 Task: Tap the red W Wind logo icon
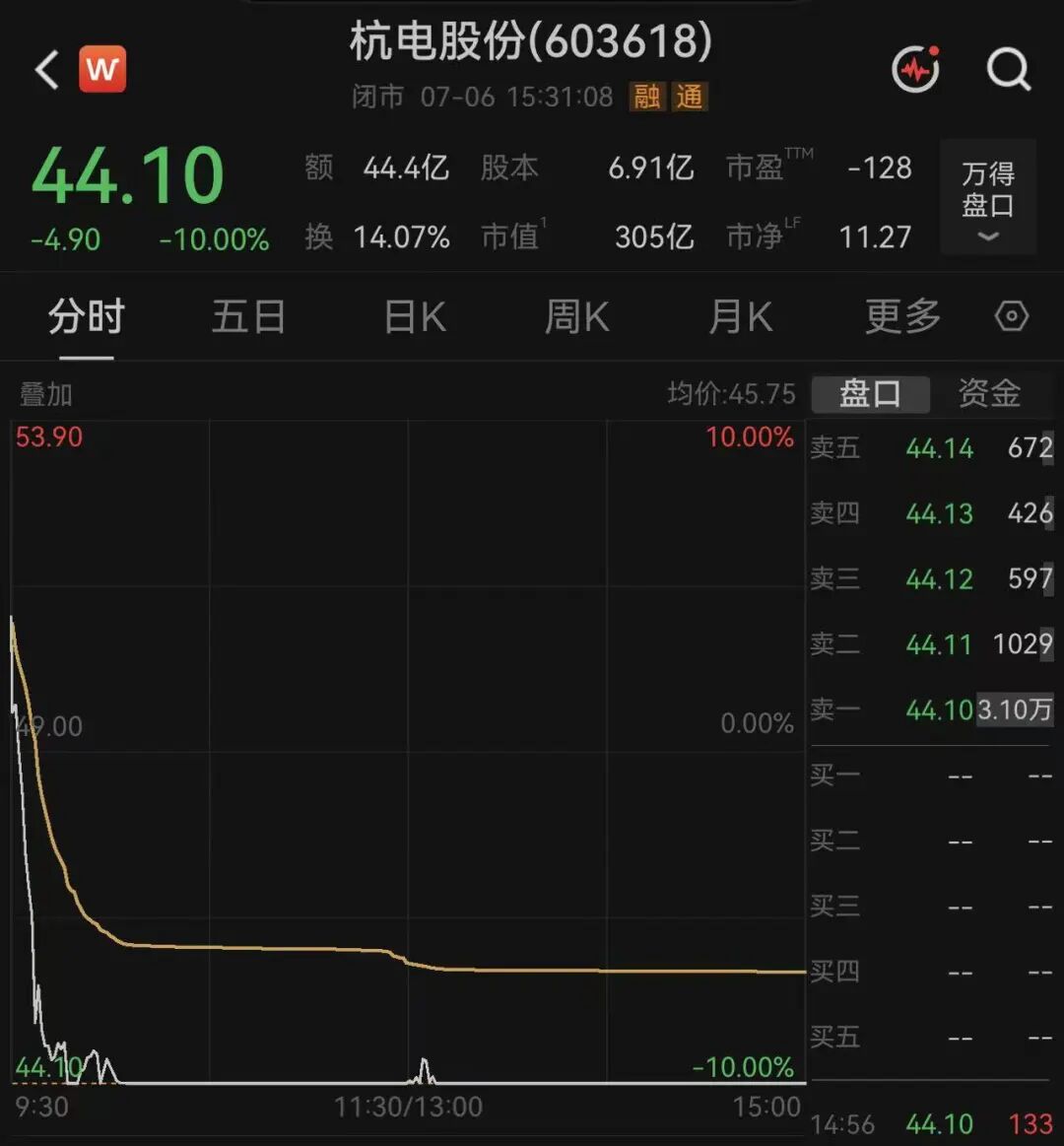102,69
